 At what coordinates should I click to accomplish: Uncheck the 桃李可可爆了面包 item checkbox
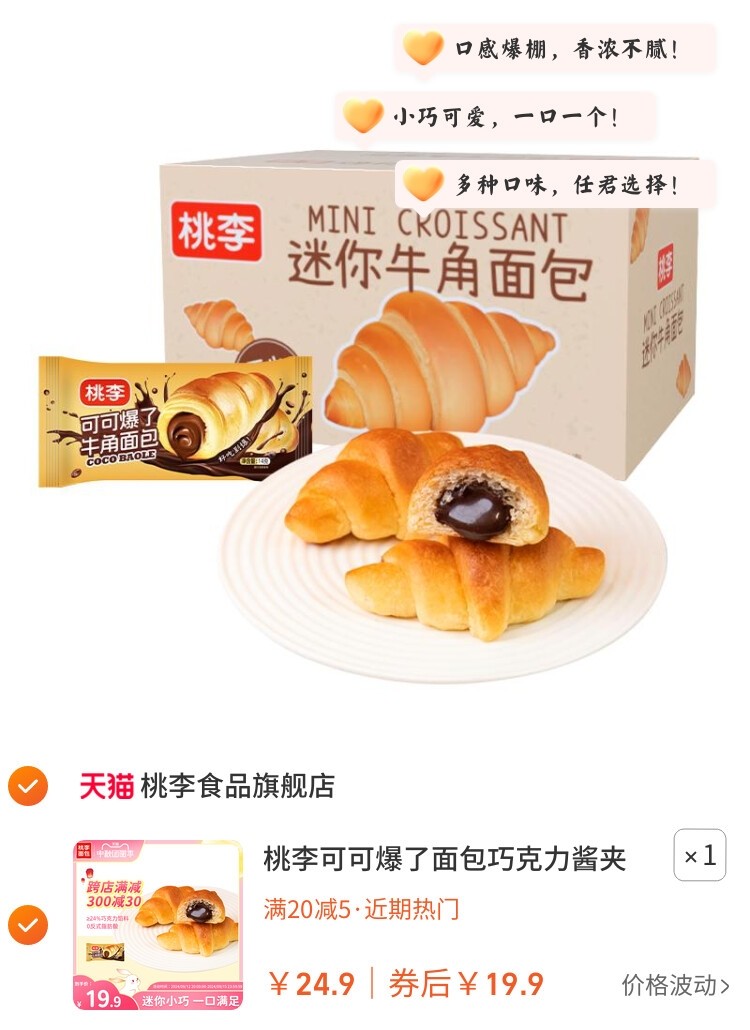click(x=28, y=925)
